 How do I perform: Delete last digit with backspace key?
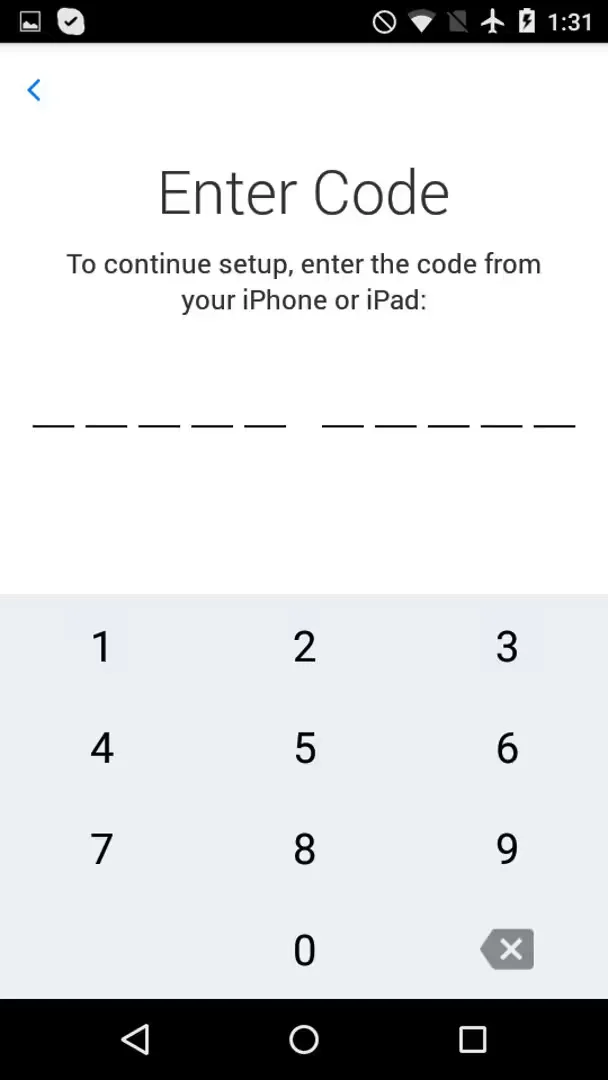[507, 949]
